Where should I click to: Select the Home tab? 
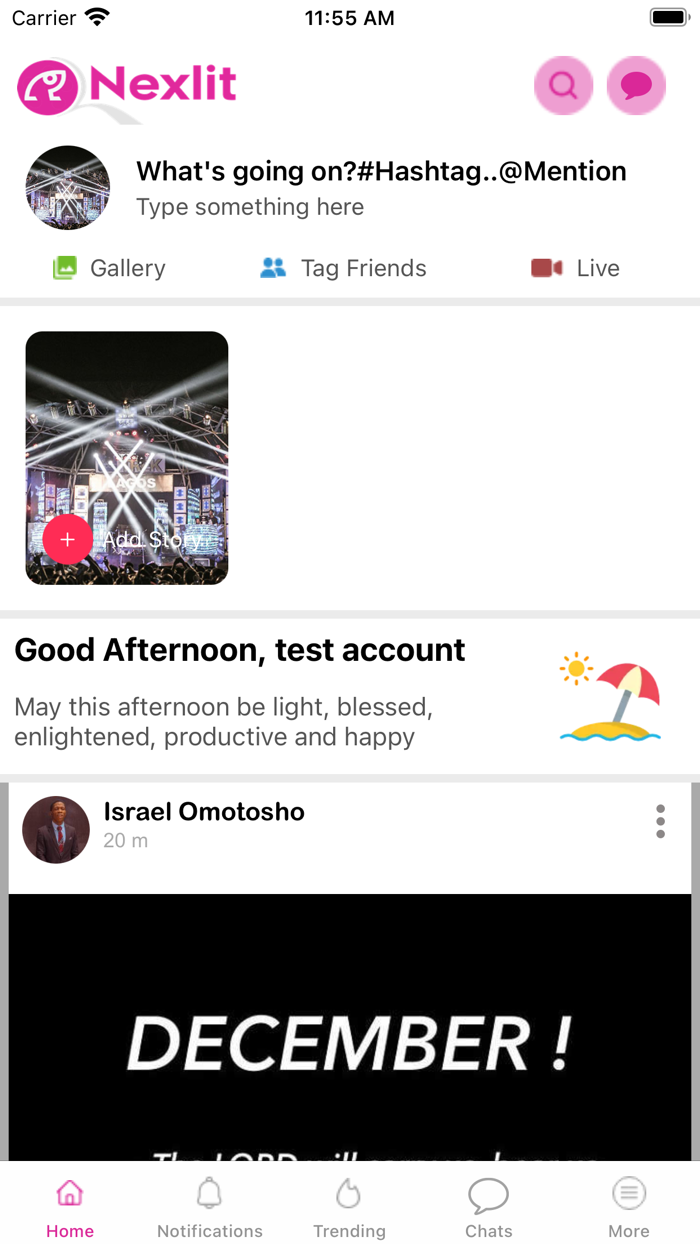[x=70, y=1208]
